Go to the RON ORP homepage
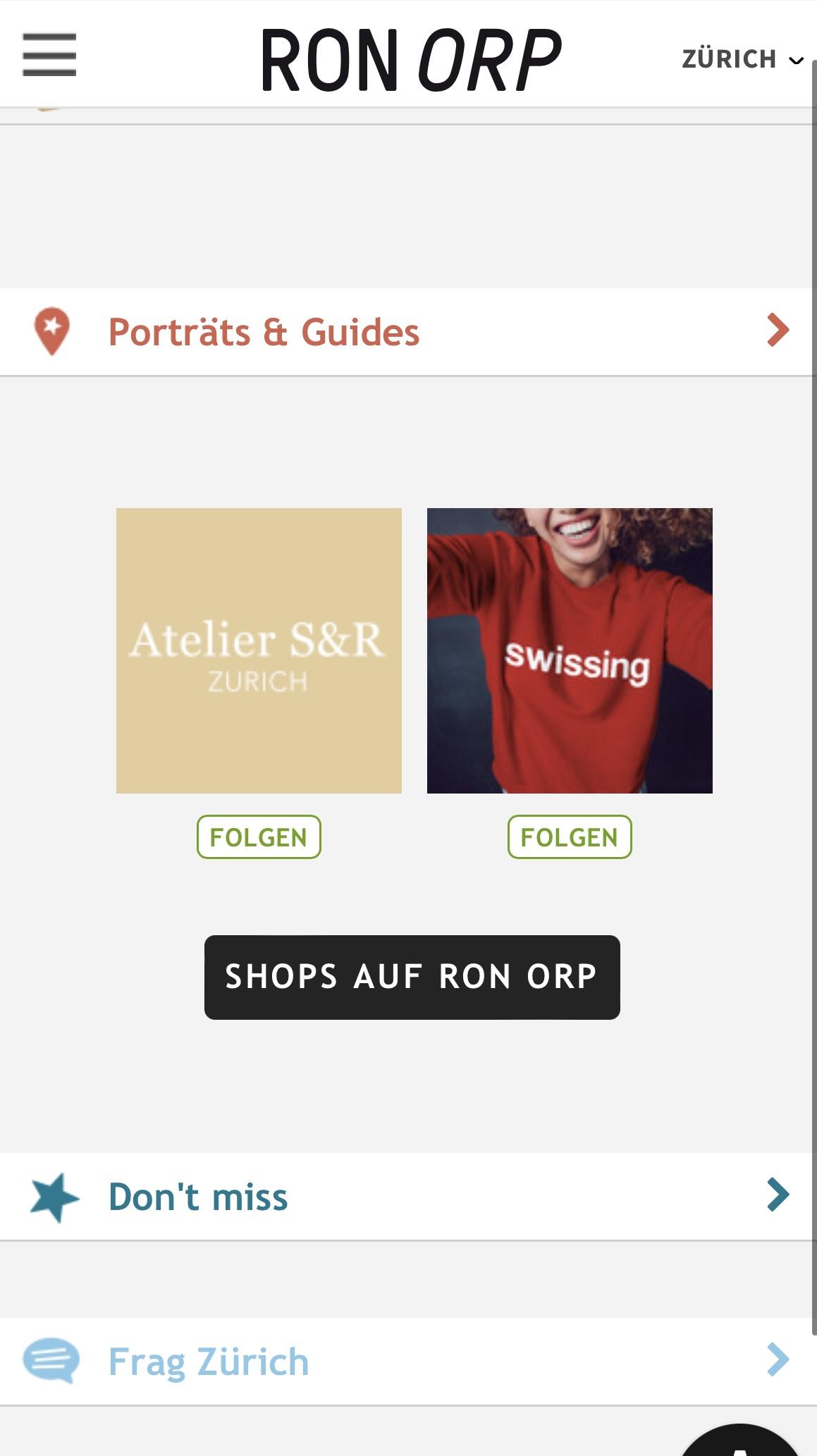This screenshot has height=1456, width=817. coord(412,61)
